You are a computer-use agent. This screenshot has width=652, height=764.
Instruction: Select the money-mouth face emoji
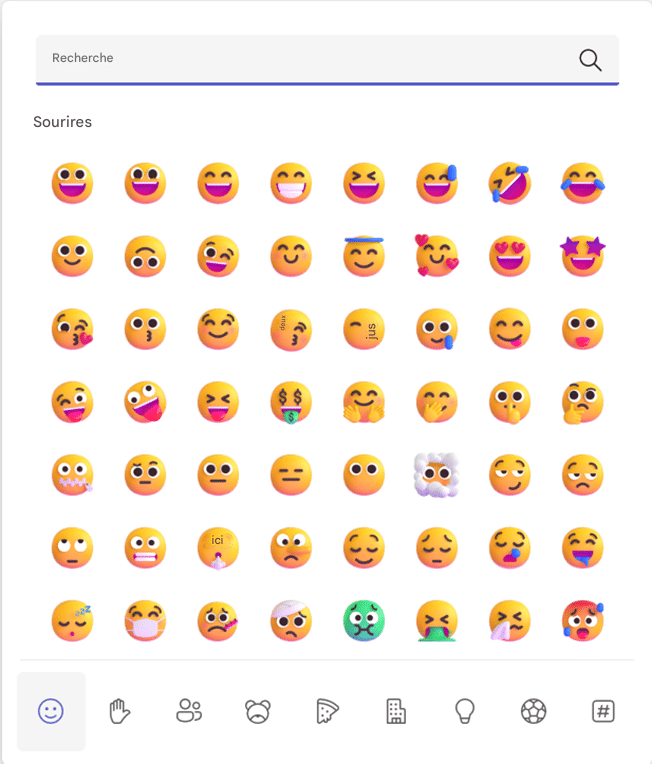[290, 402]
